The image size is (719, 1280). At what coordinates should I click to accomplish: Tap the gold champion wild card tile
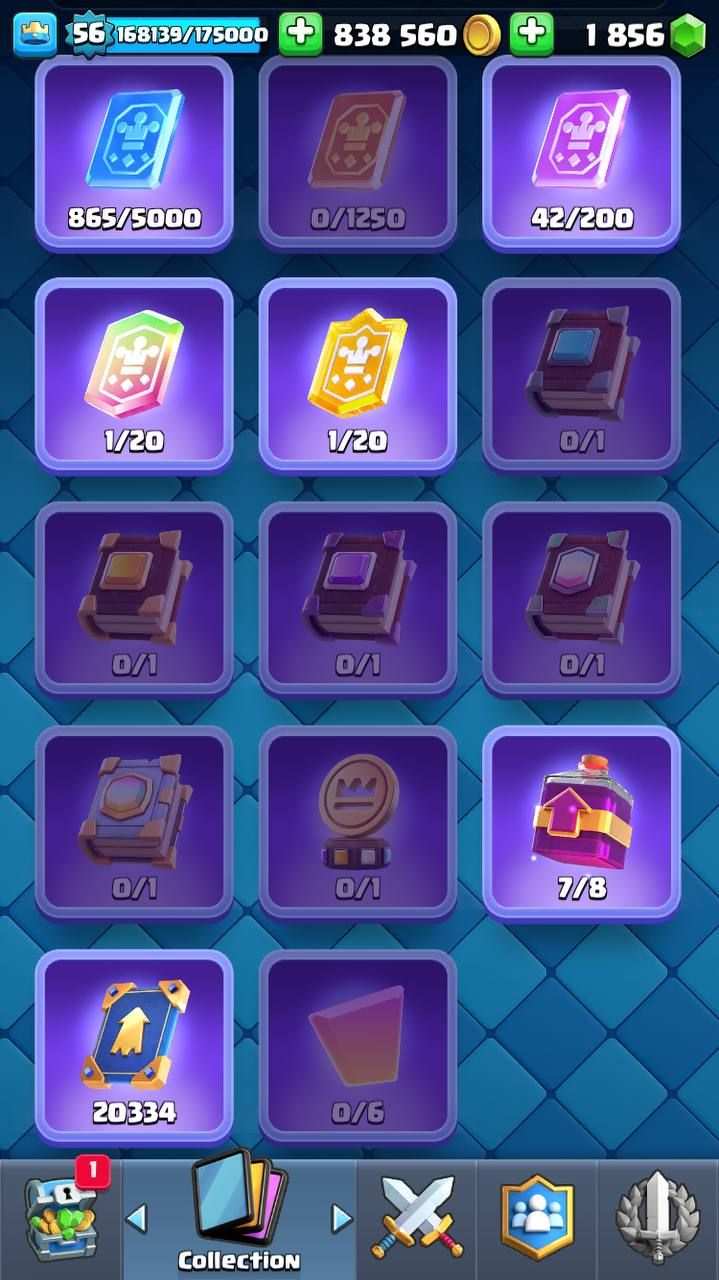[358, 375]
